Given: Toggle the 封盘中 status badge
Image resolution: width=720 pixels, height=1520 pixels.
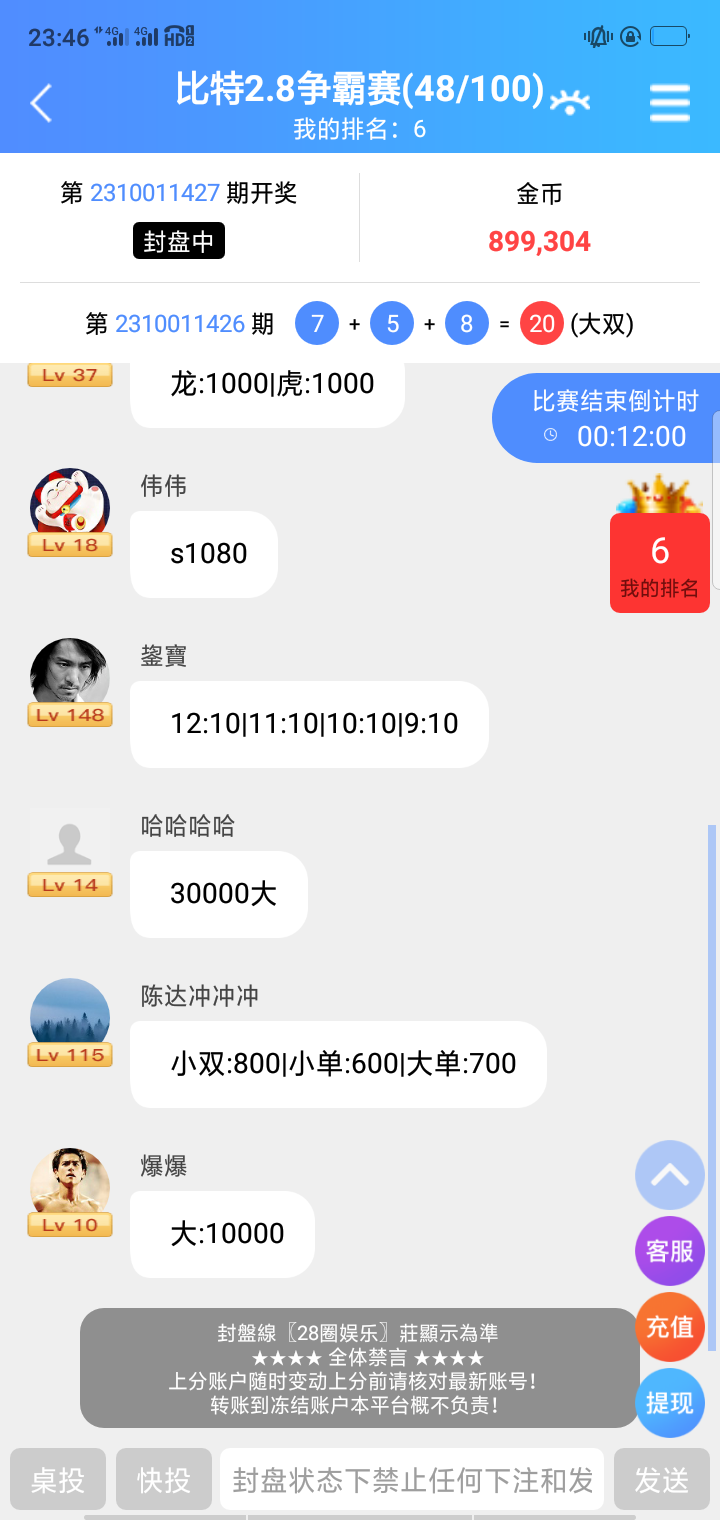Looking at the screenshot, I should [x=178, y=241].
